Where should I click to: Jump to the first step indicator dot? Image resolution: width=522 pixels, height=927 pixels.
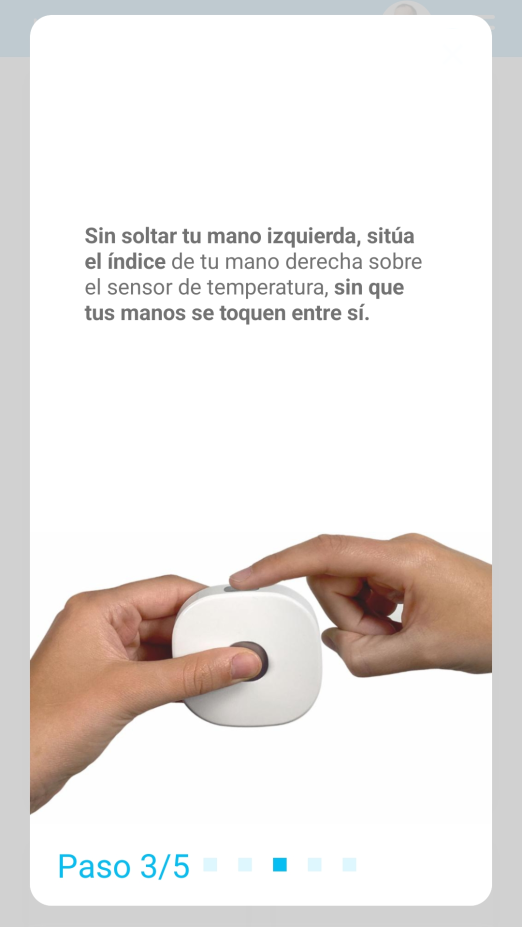[x=210, y=864]
